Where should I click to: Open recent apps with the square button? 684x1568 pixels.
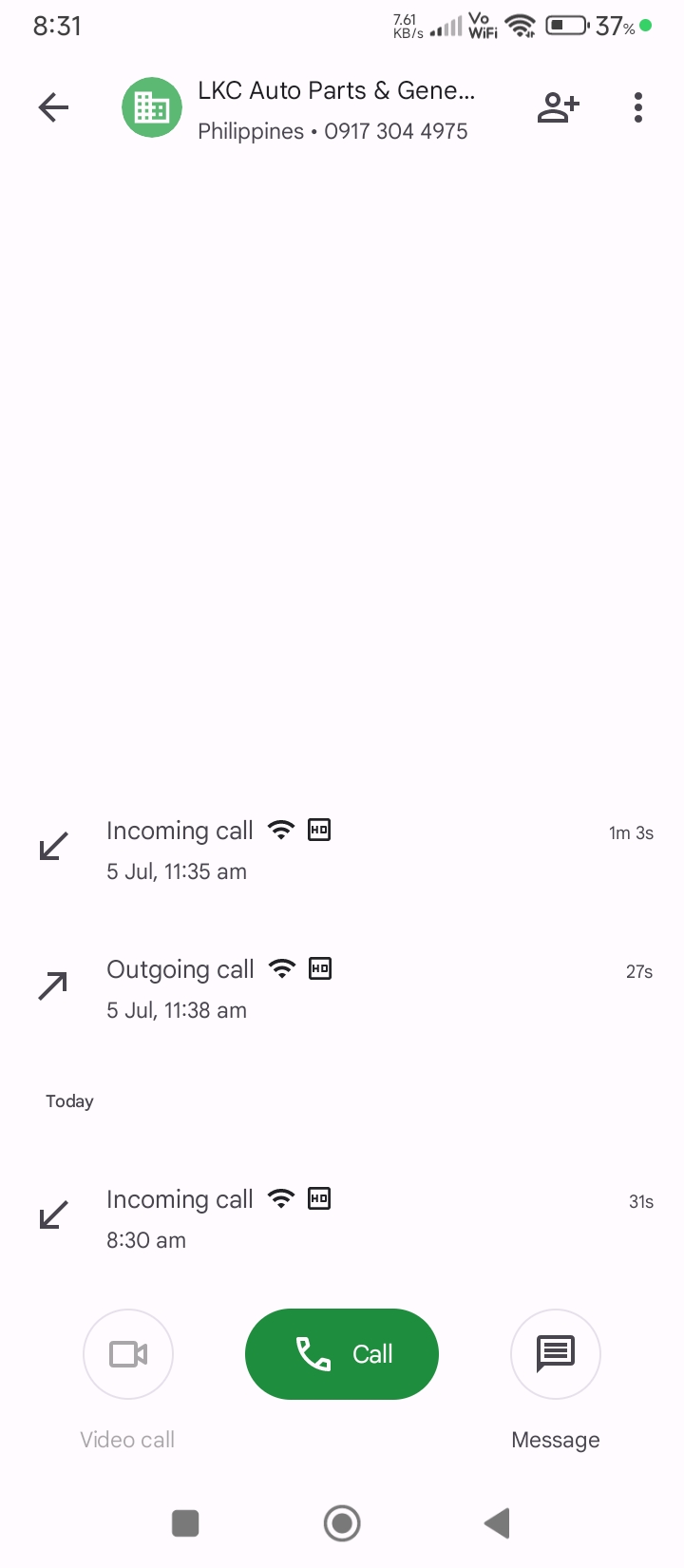[x=185, y=1523]
